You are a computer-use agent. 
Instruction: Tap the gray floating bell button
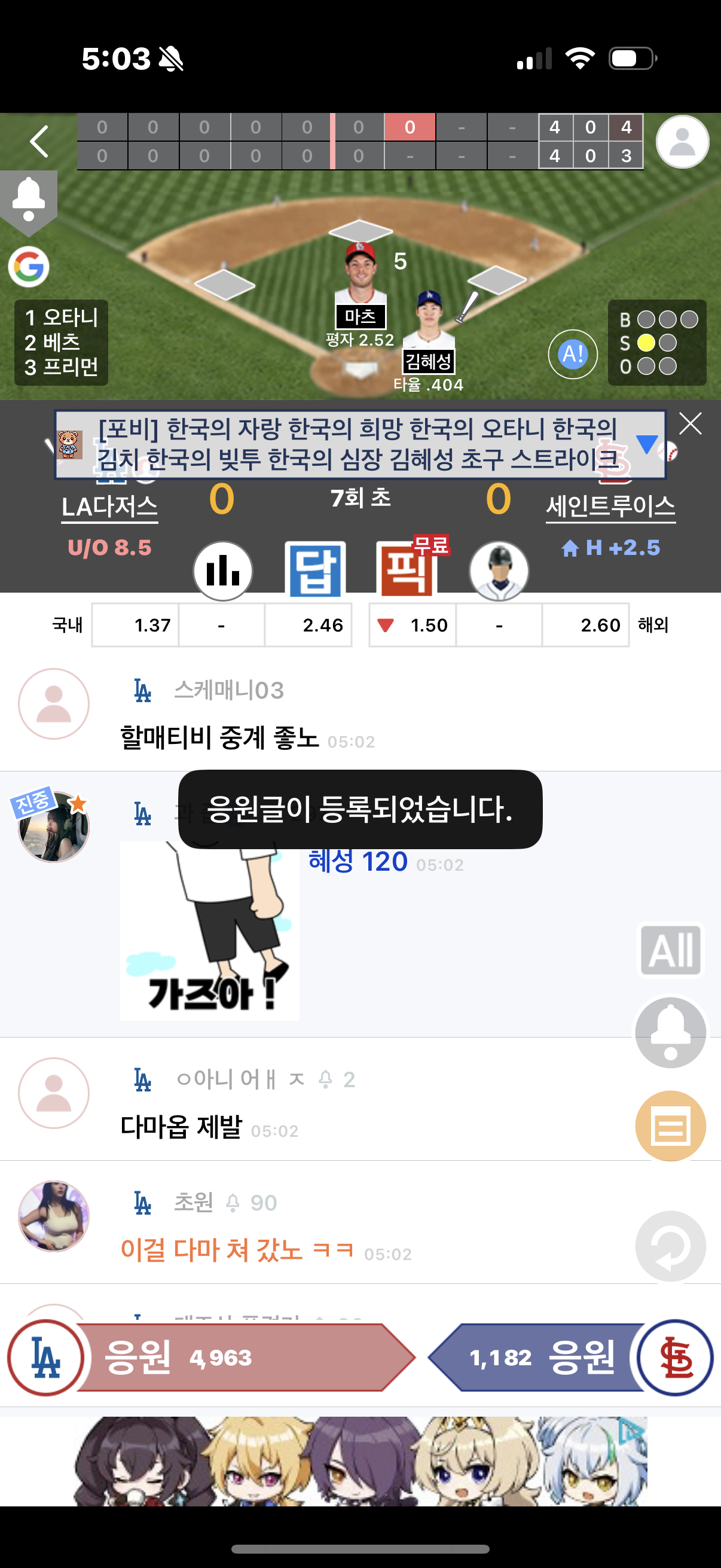[671, 1032]
